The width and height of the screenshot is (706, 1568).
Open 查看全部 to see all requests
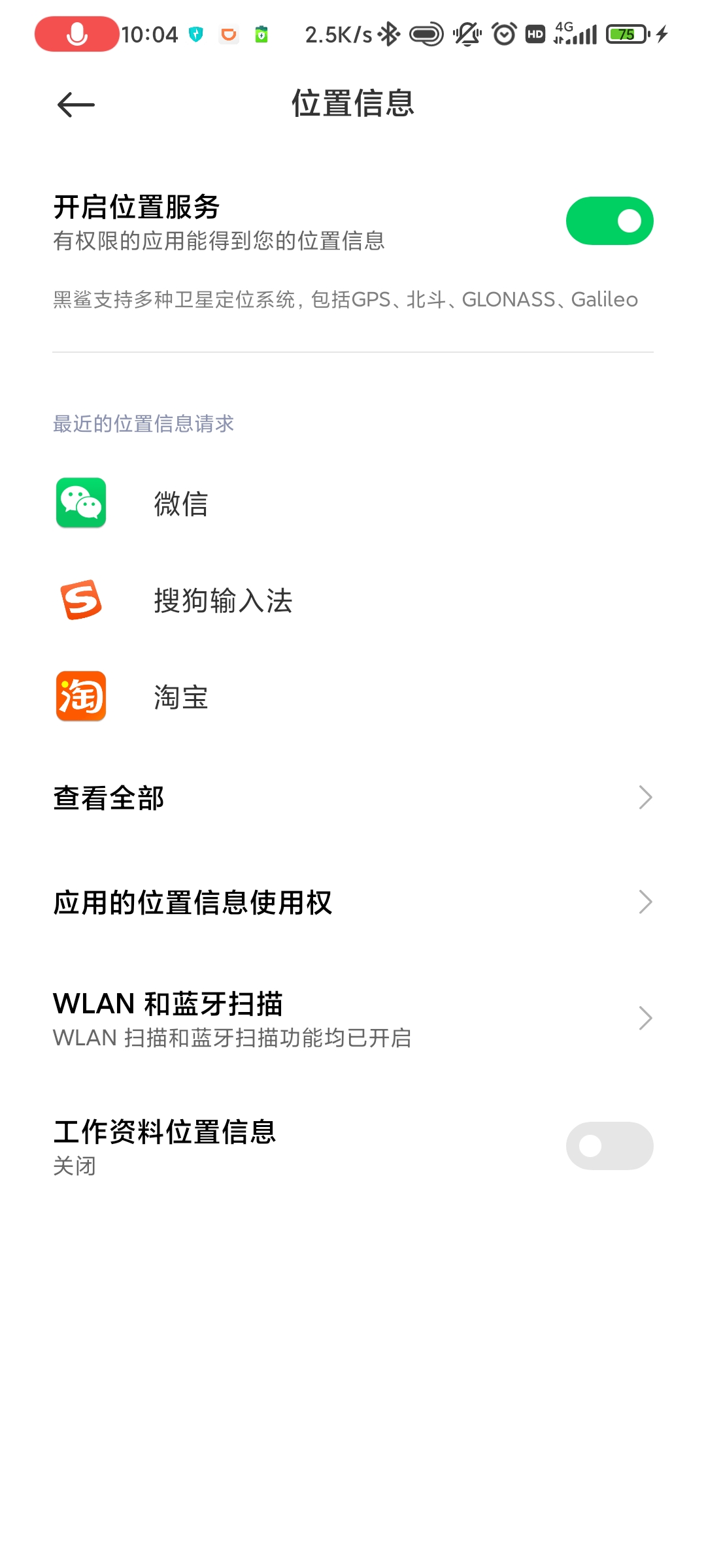pyautogui.click(x=353, y=798)
